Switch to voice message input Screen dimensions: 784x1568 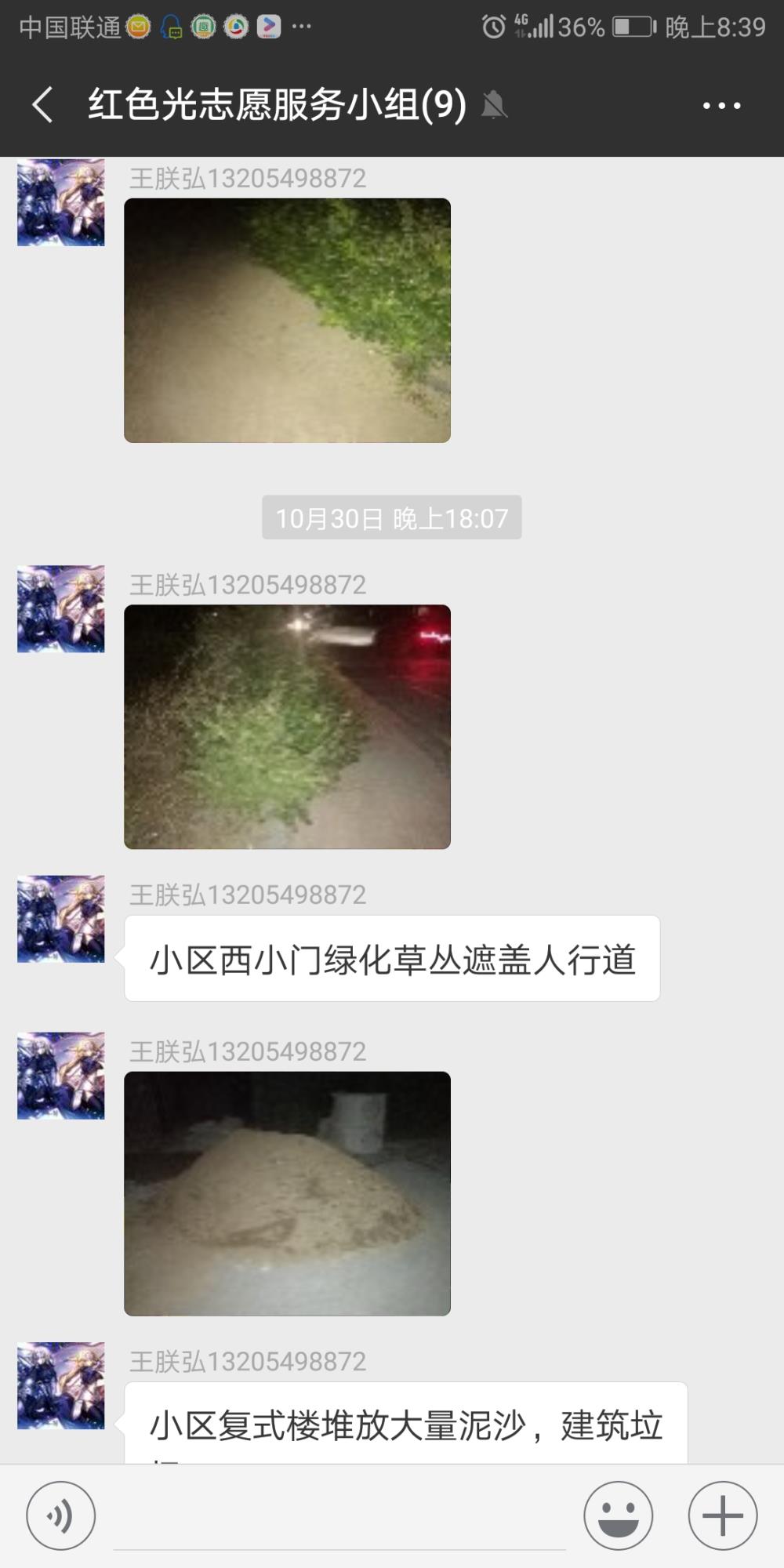point(61,1515)
